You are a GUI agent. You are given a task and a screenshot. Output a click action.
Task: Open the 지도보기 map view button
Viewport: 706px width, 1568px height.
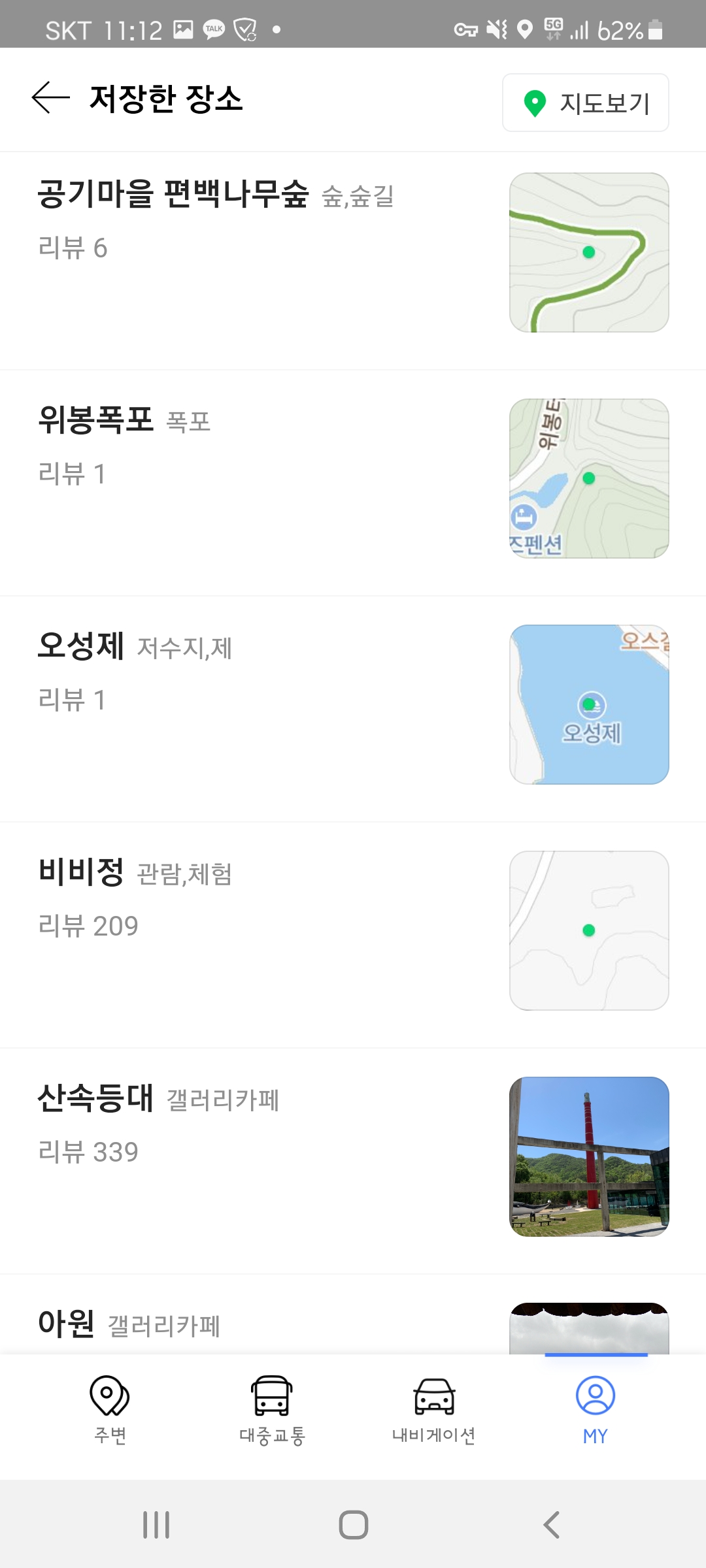(x=585, y=103)
